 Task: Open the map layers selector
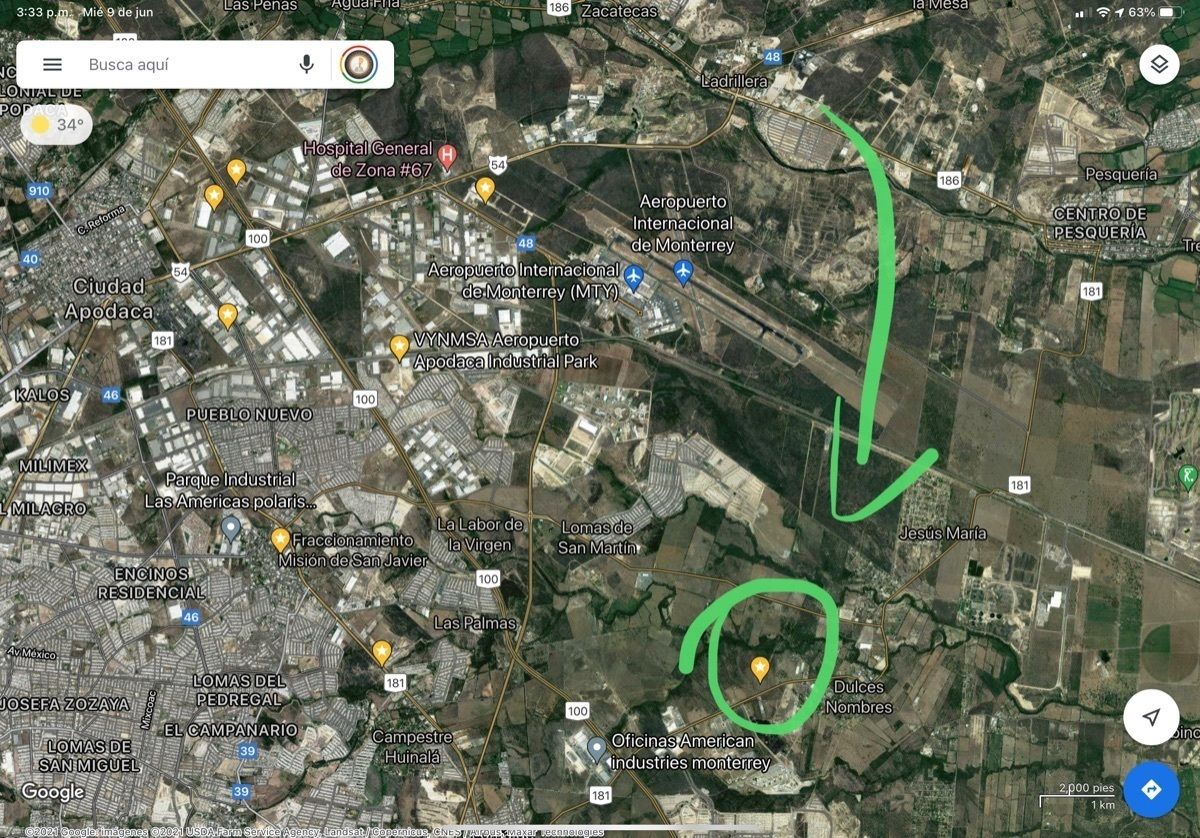click(x=1158, y=65)
